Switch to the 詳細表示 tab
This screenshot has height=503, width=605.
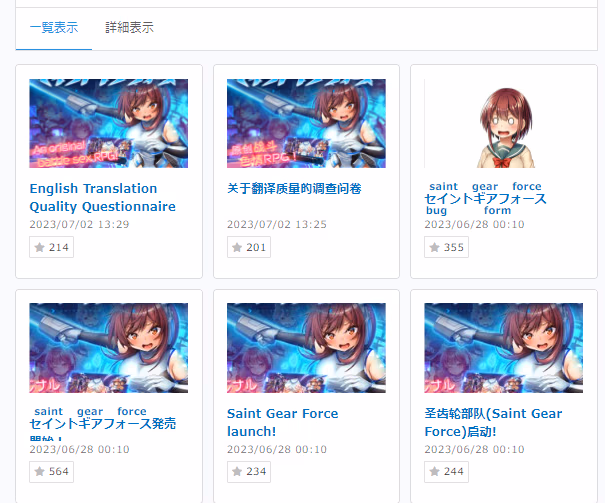(x=129, y=28)
